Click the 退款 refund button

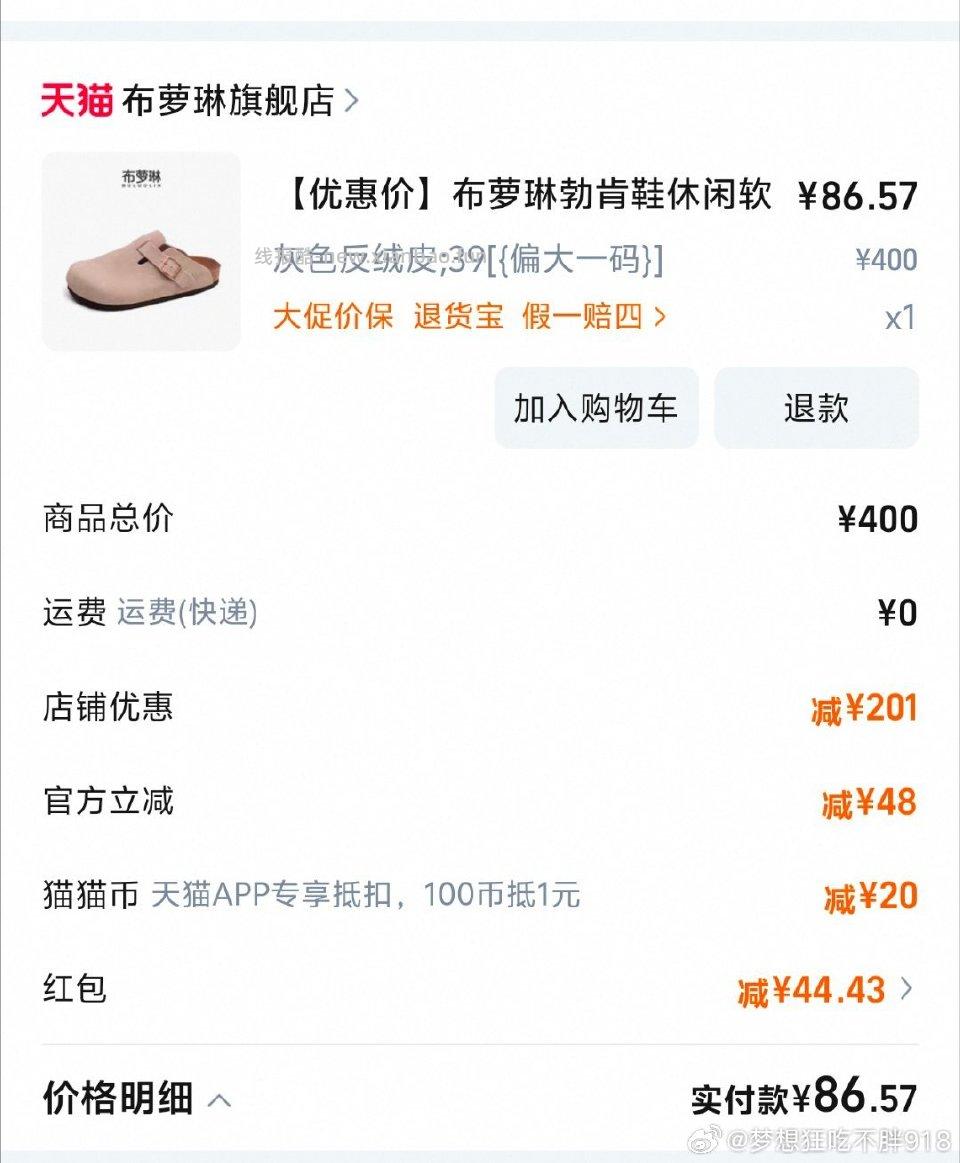(816, 408)
